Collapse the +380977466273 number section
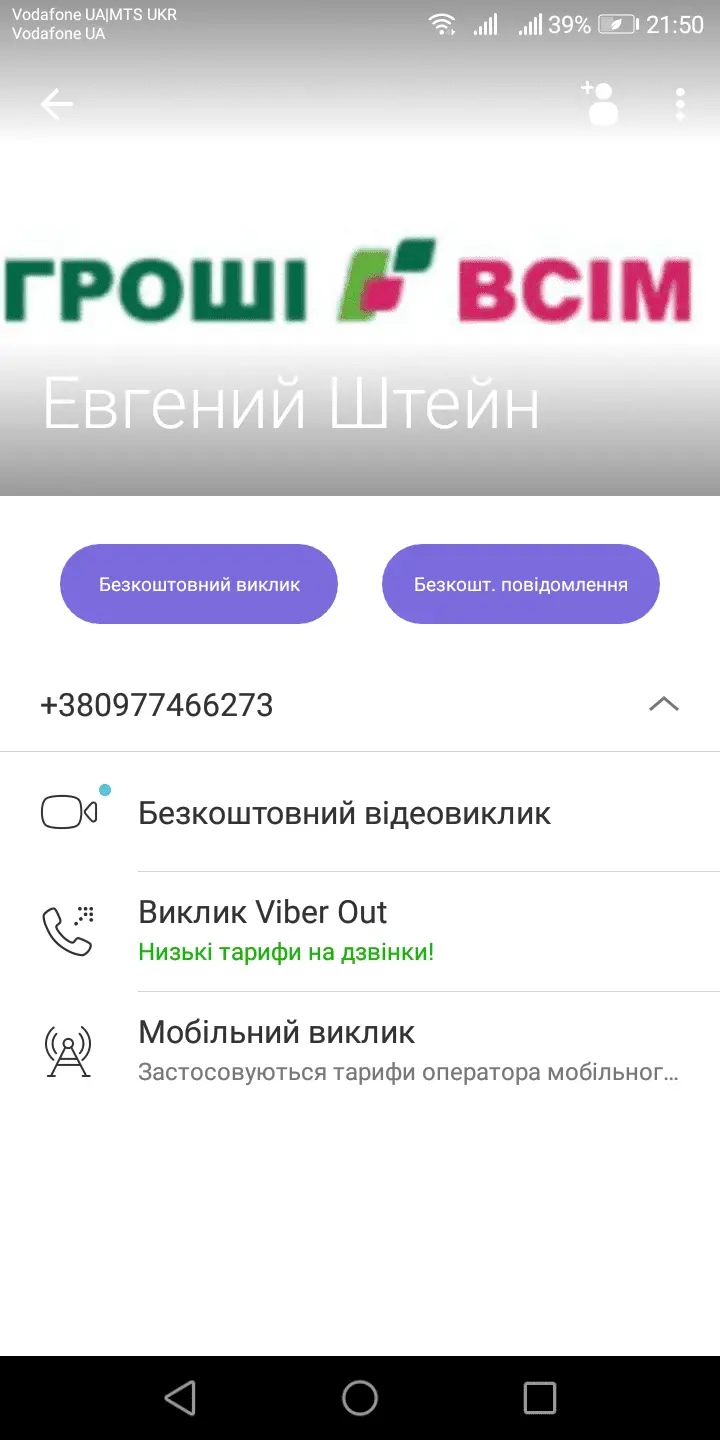This screenshot has height=1440, width=720. tap(663, 705)
